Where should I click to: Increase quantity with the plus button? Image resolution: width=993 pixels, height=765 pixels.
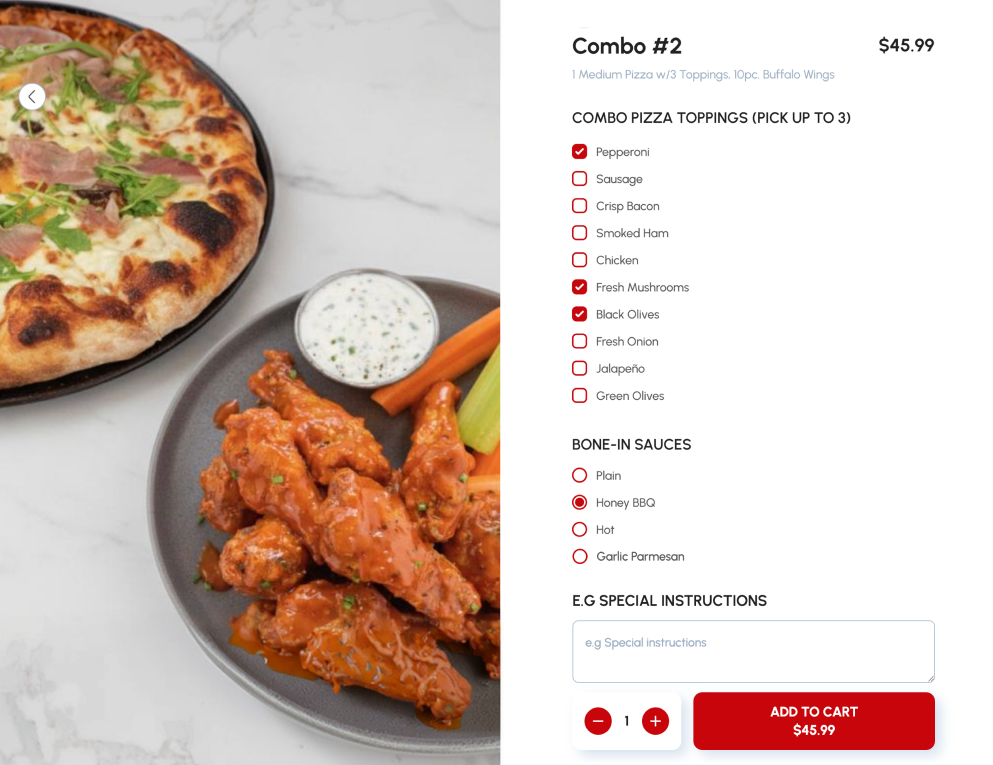coord(655,721)
